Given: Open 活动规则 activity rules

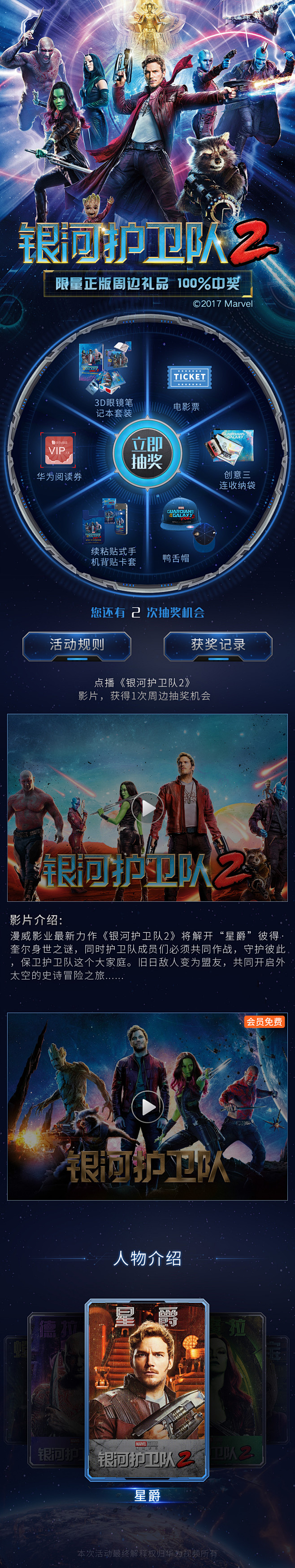Looking at the screenshot, I should 77,645.
